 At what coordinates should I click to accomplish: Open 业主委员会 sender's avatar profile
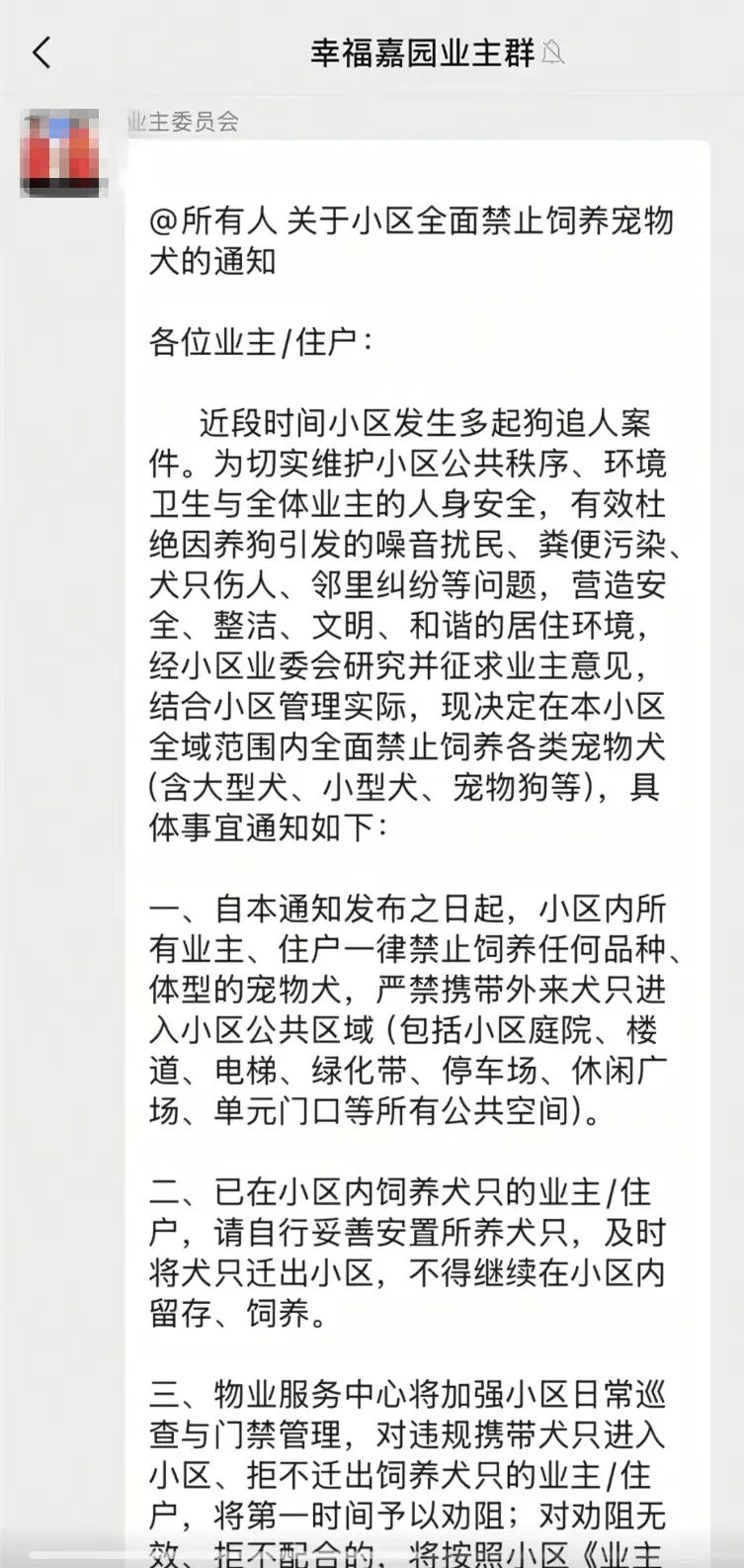(59, 153)
